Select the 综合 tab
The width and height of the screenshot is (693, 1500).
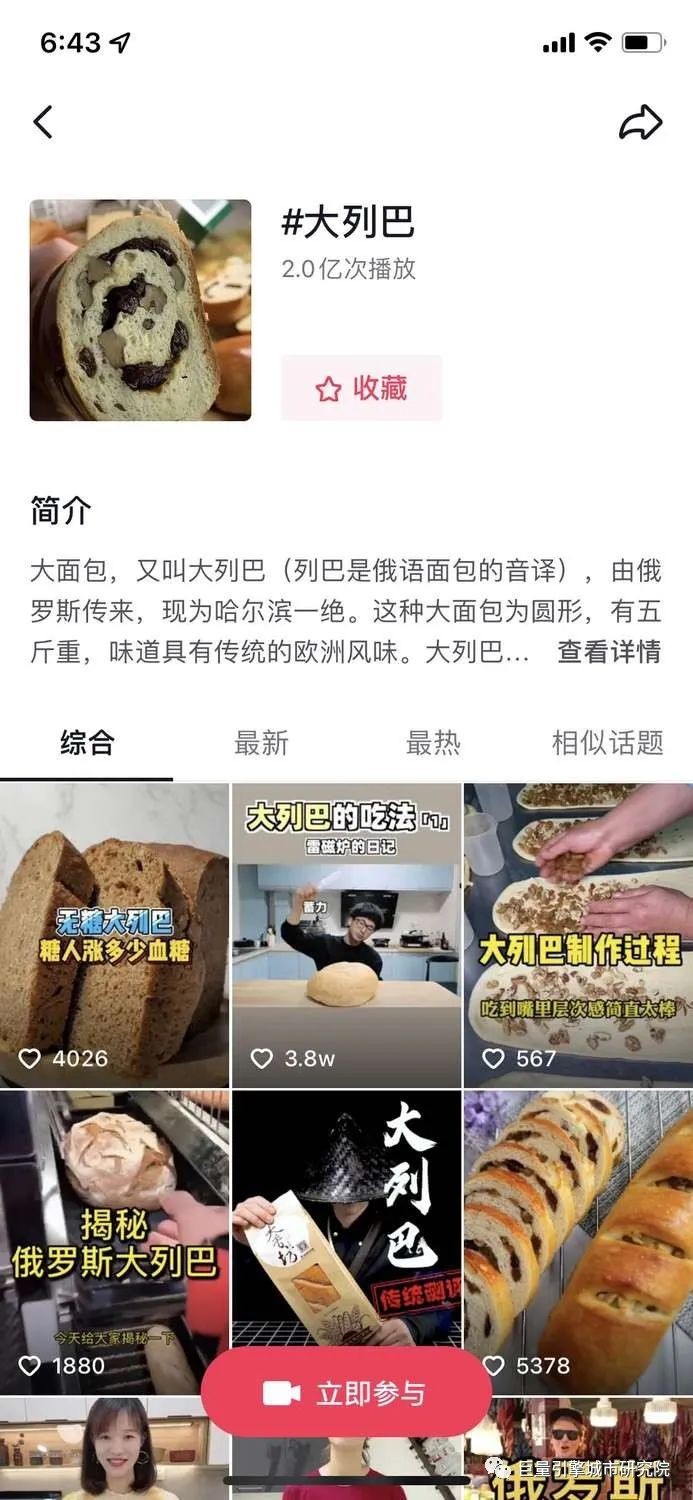87,742
